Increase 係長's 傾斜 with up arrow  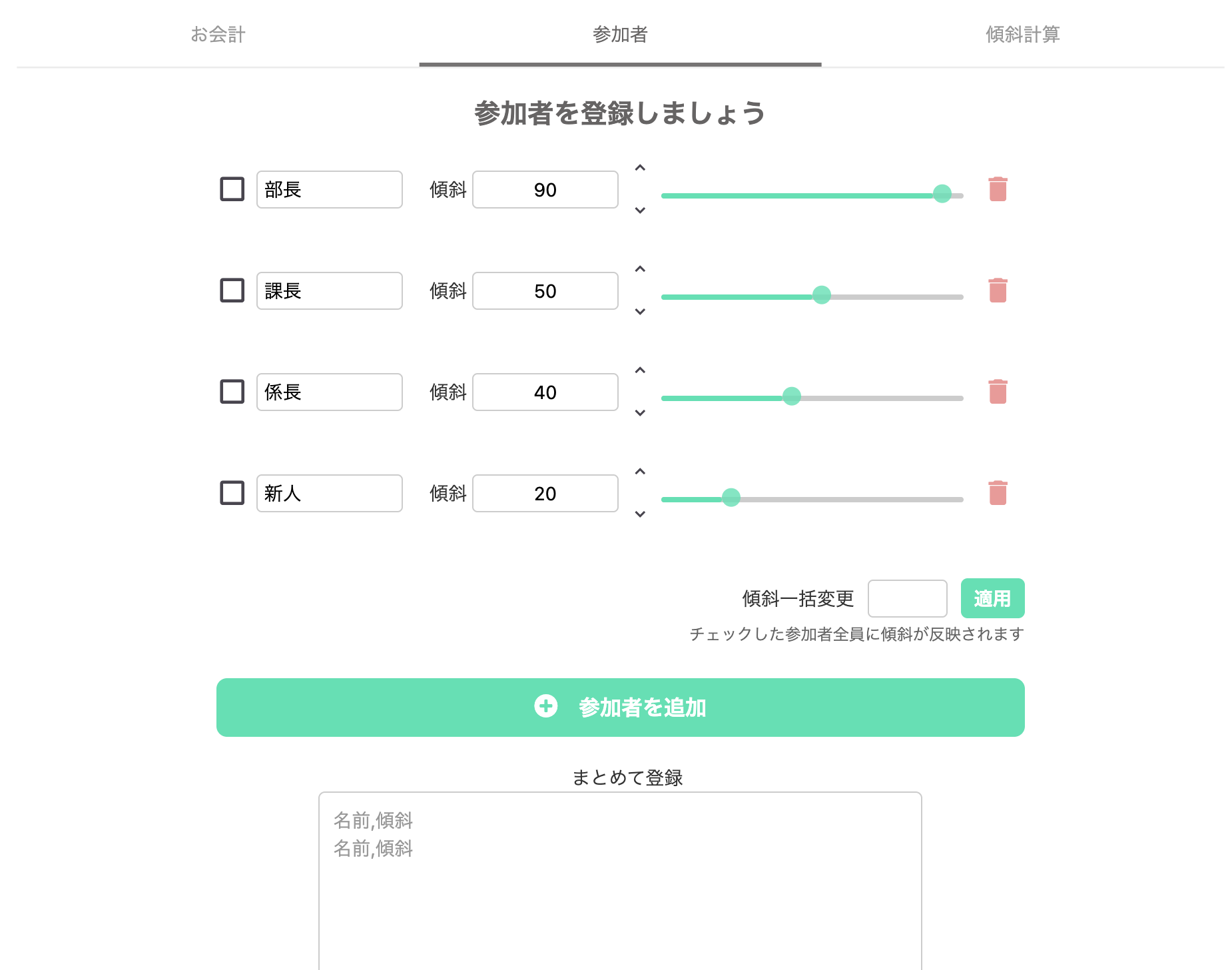[640, 371]
